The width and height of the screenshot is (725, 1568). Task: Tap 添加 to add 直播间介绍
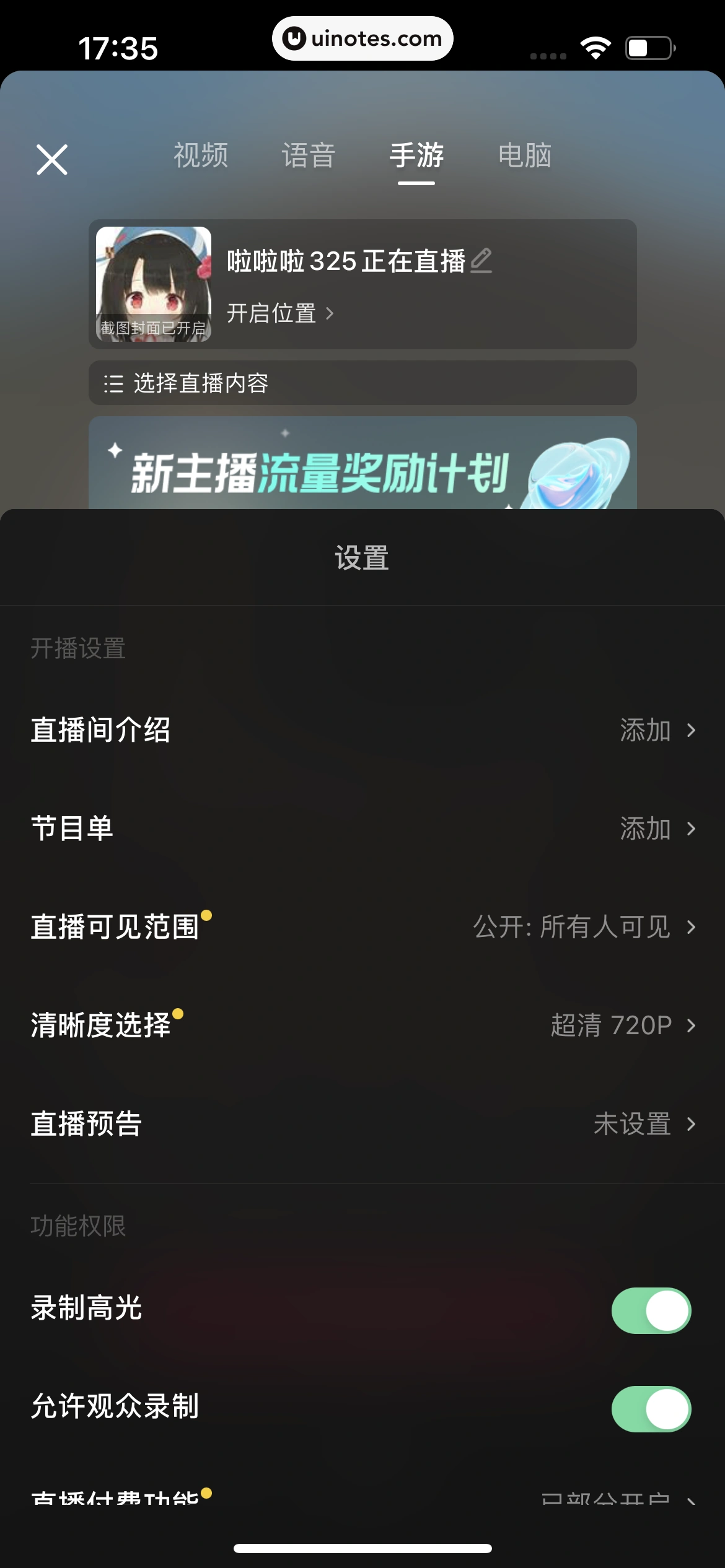tap(644, 731)
